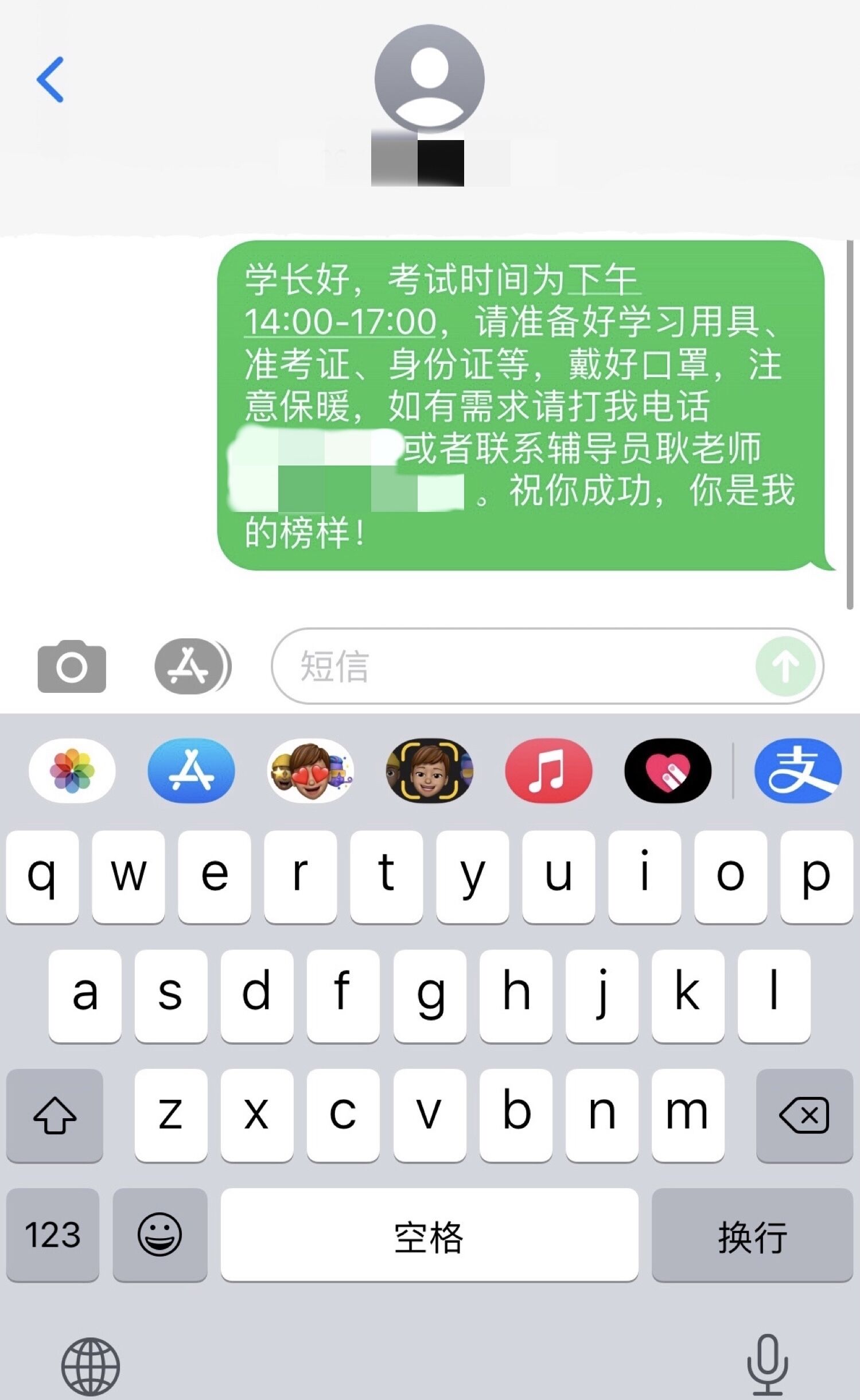Switch to the 123 numeric keyboard
This screenshot has width=860, height=1400.
coord(53,1235)
